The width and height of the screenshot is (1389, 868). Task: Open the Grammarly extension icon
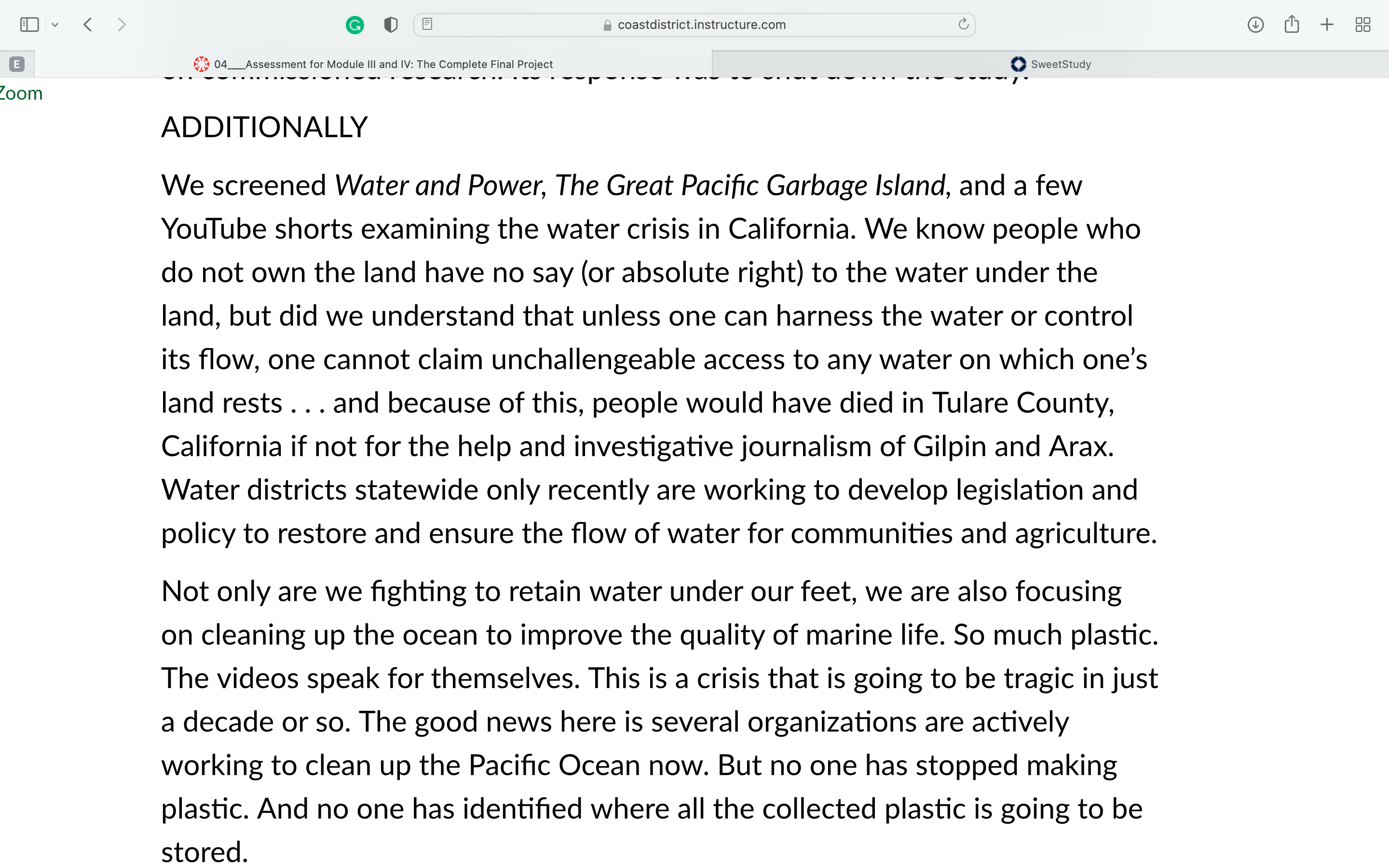click(x=354, y=25)
